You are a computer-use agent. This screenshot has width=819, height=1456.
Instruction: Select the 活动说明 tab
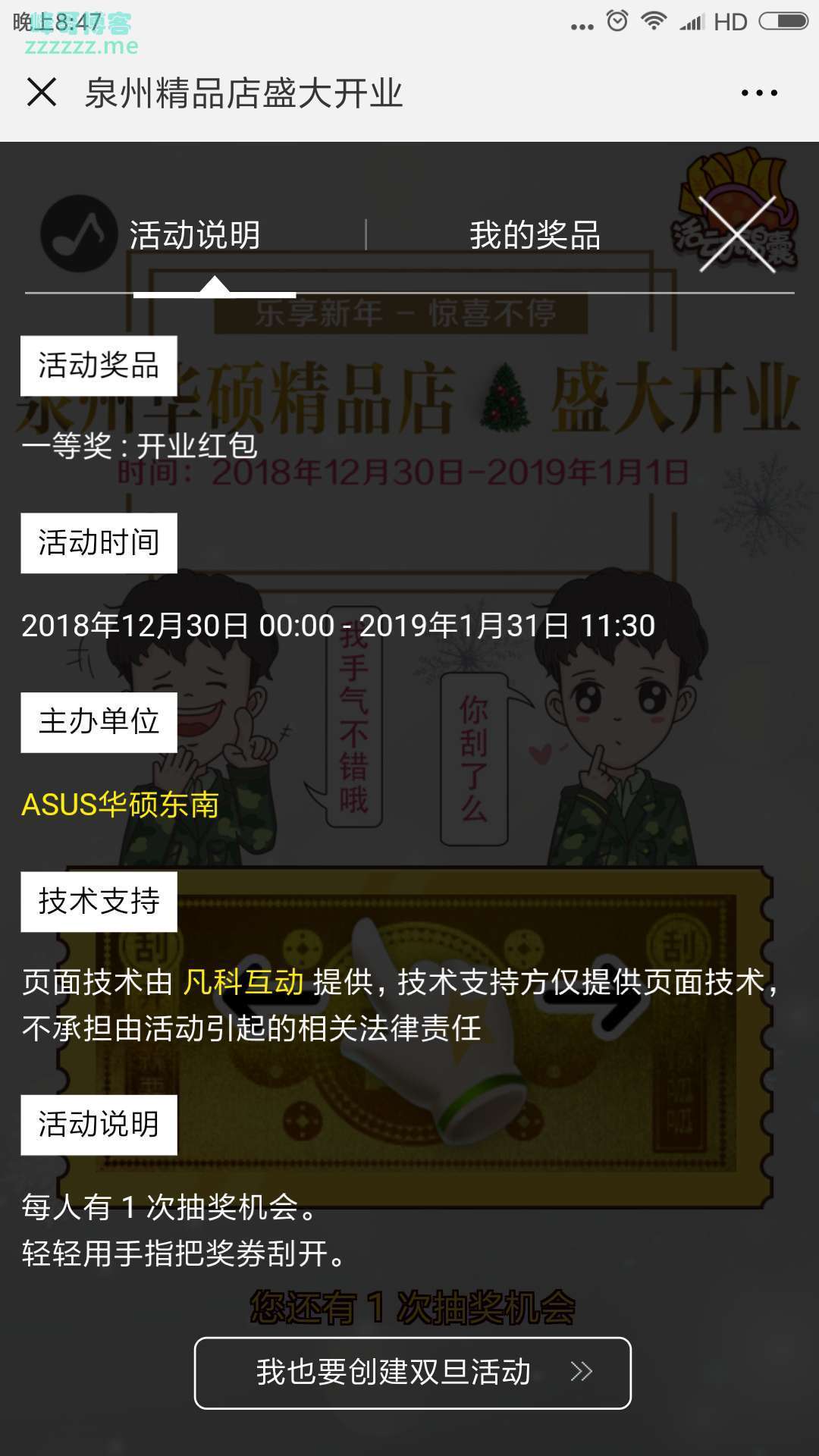coord(195,235)
